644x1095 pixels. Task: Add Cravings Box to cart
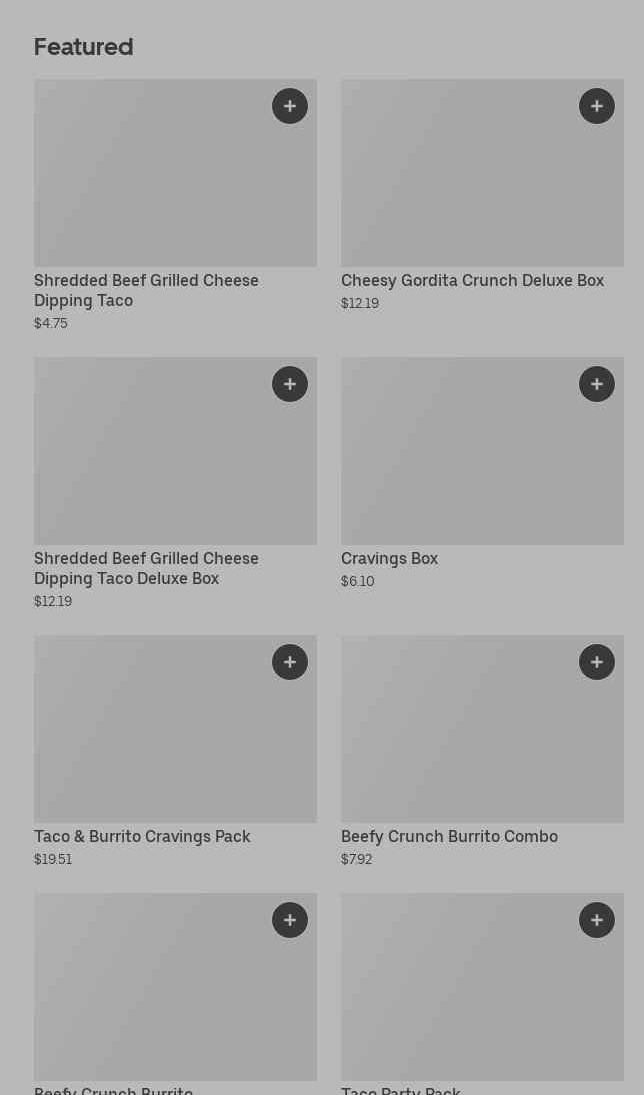pyautogui.click(x=597, y=384)
